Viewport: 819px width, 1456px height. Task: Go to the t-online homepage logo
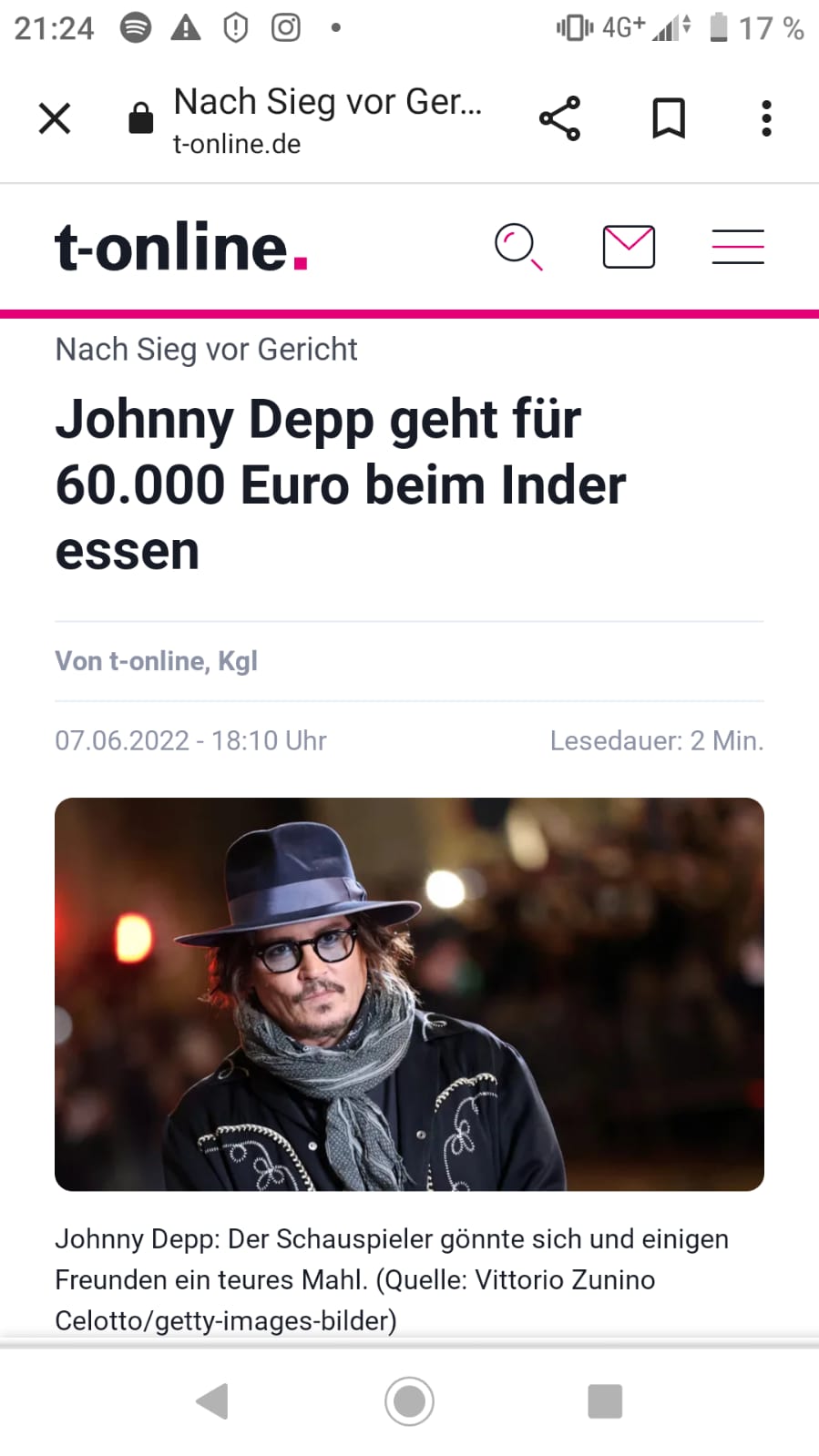[181, 248]
